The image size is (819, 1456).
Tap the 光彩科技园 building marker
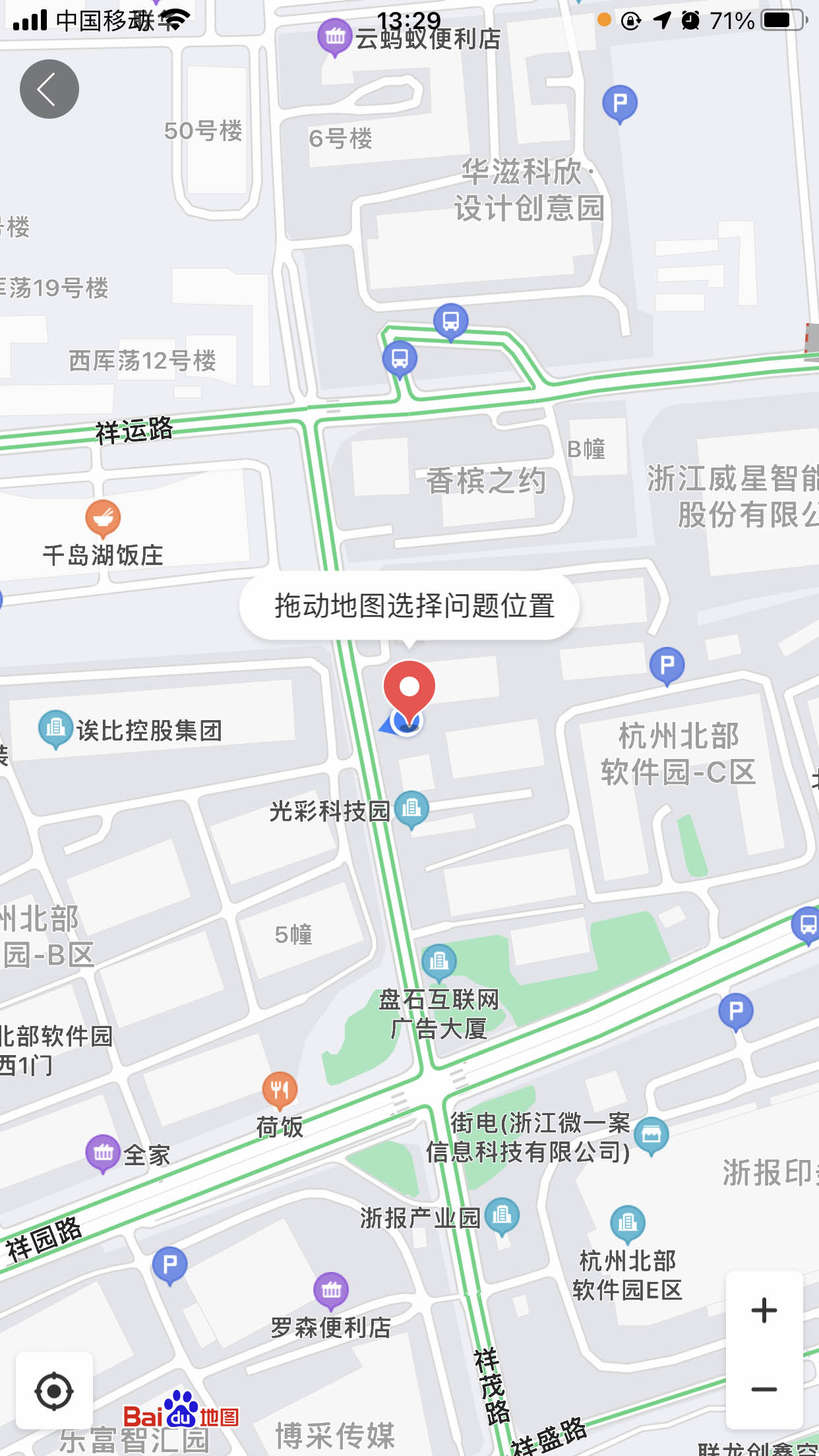click(x=411, y=808)
